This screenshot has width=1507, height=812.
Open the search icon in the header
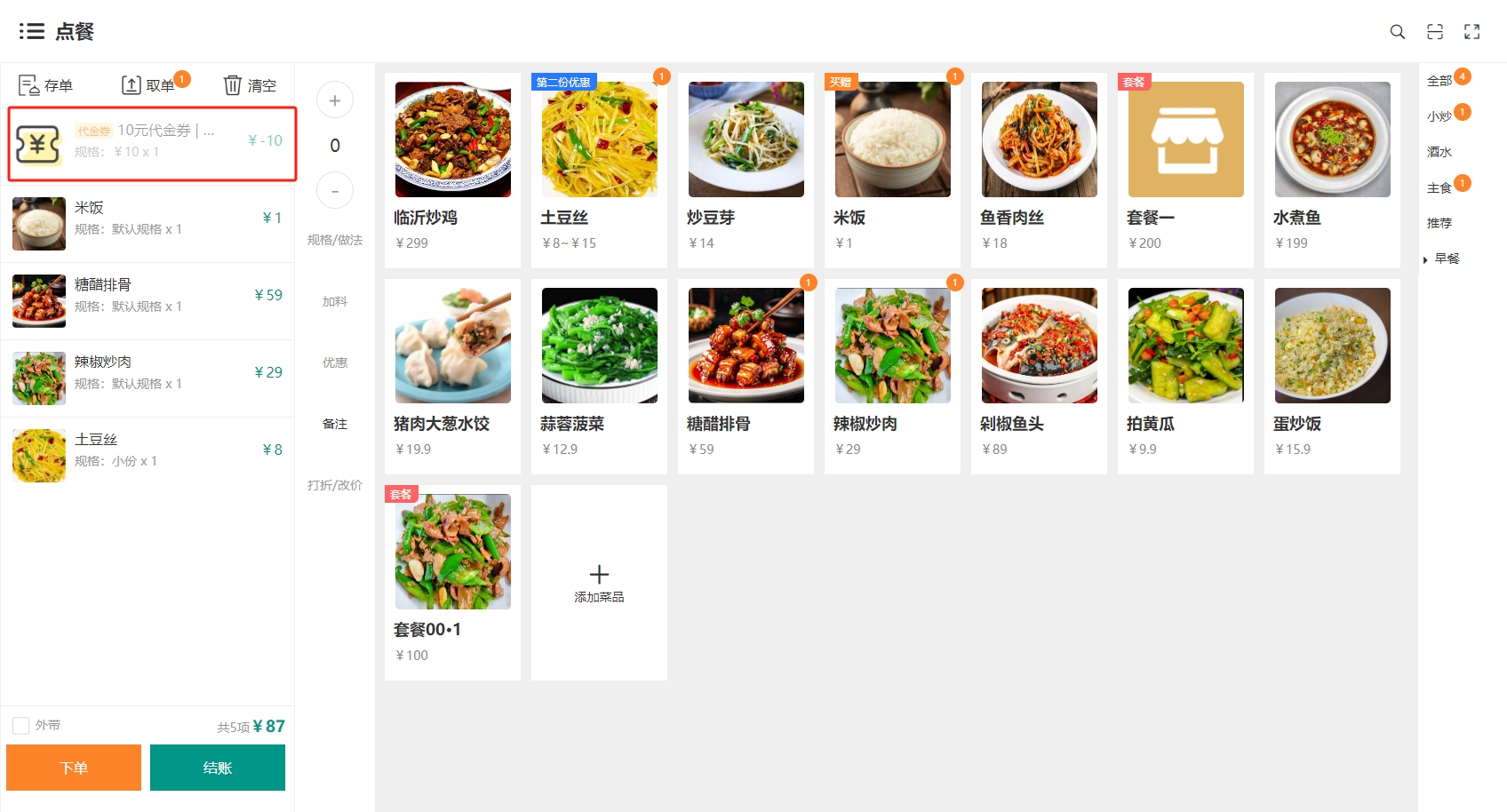(1397, 32)
